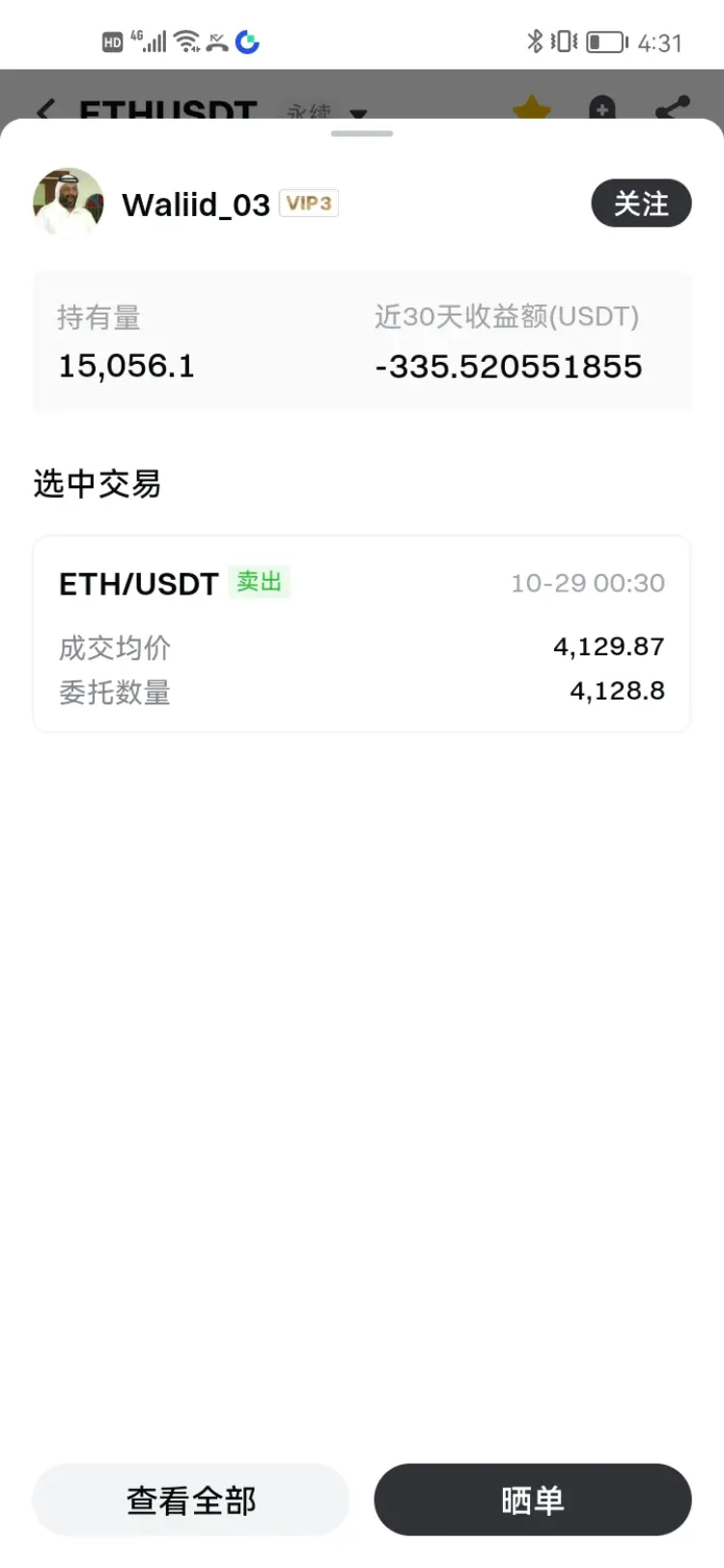Tap the bottom sheet drag handle
The height and width of the screenshot is (1568, 724).
point(362,133)
